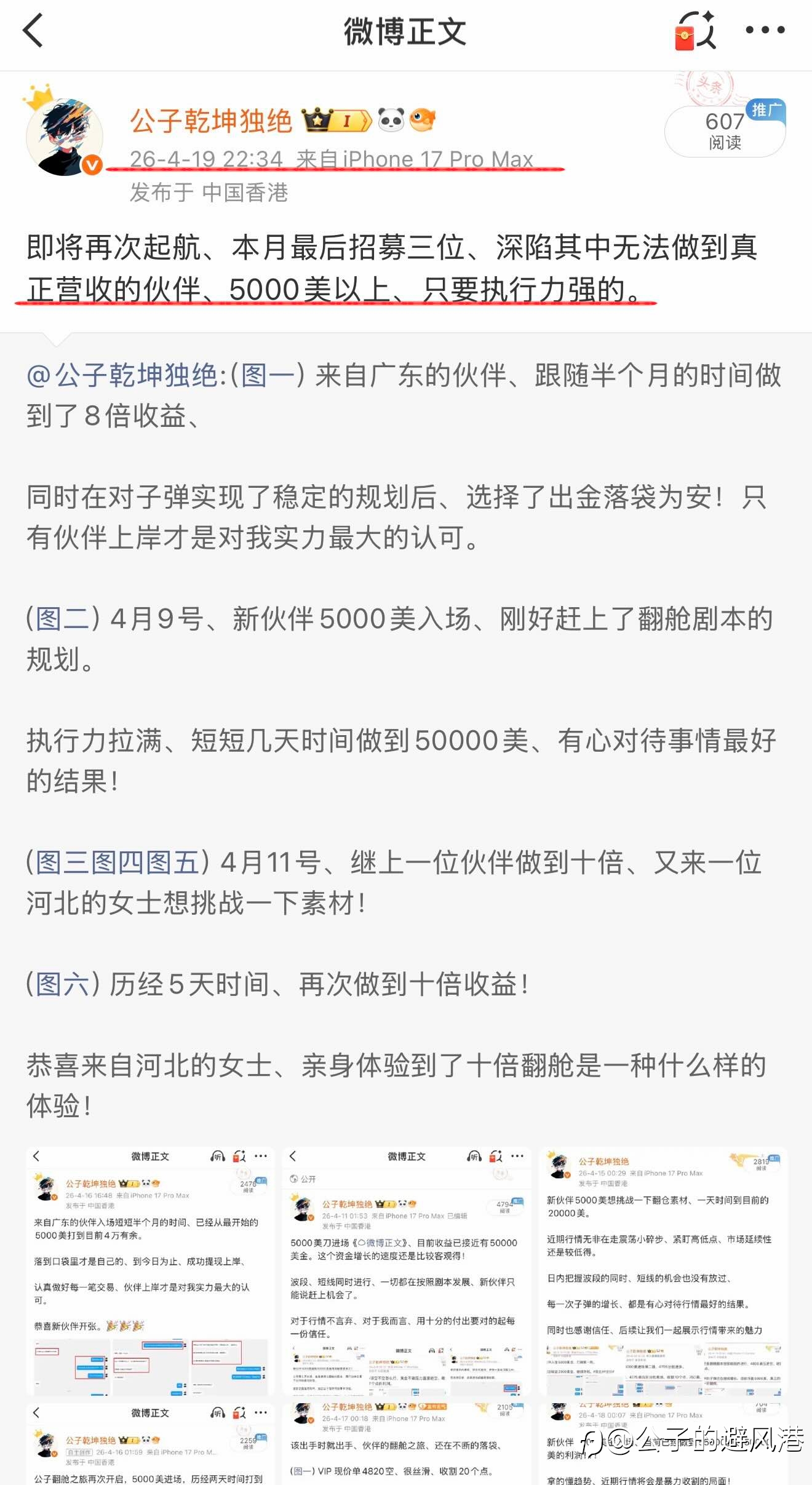
Task: Open the 图一 link
Action: pyautogui.click(x=267, y=375)
